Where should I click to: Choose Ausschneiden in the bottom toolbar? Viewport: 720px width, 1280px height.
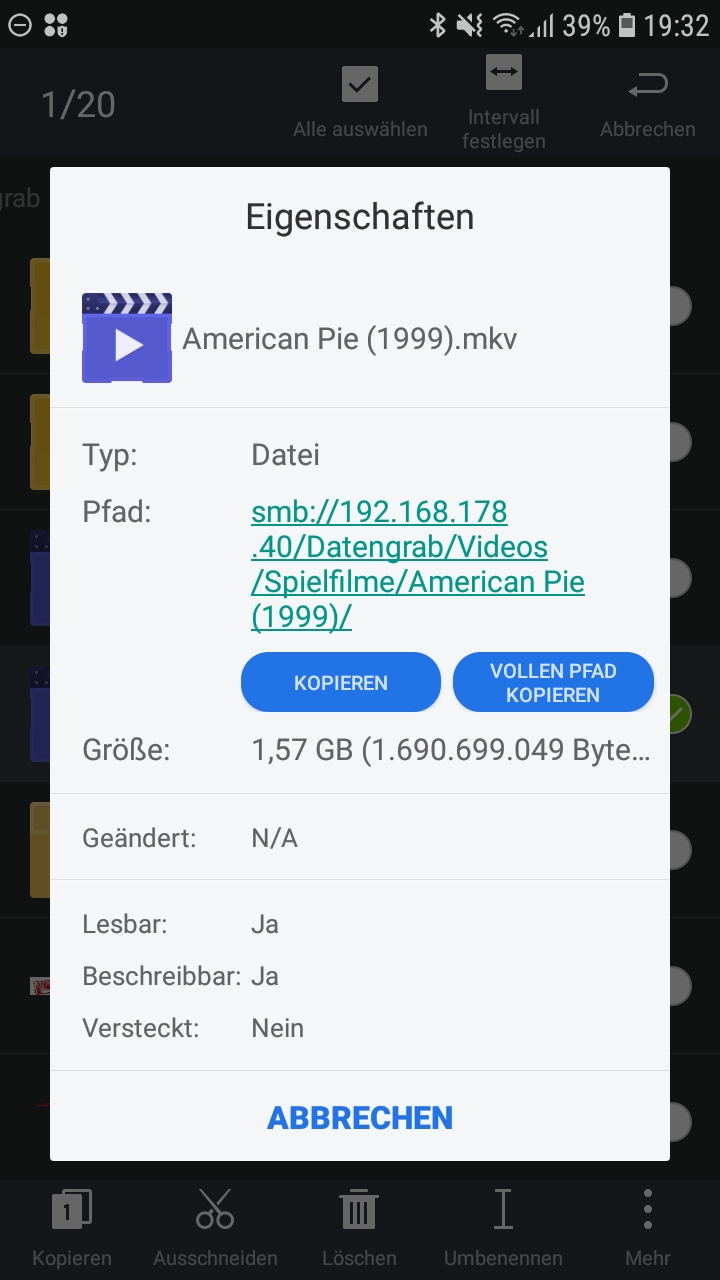tap(215, 1229)
